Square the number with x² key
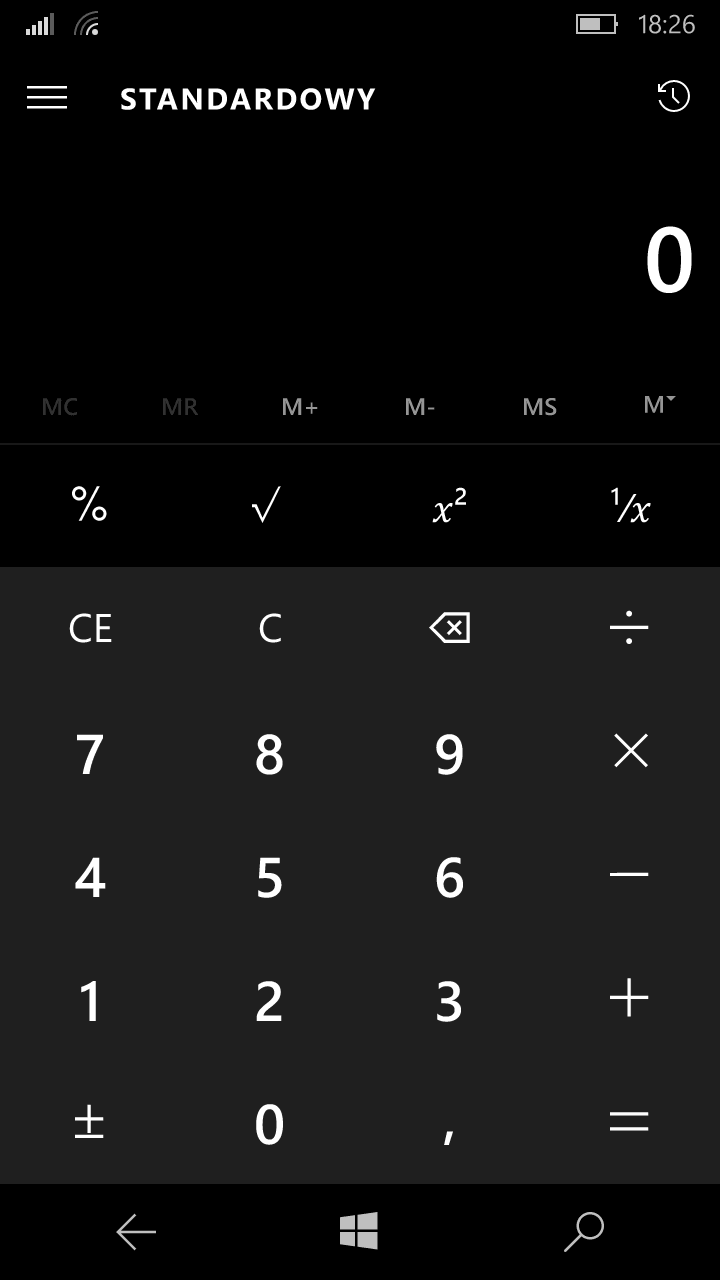This screenshot has height=1280, width=720. 450,505
